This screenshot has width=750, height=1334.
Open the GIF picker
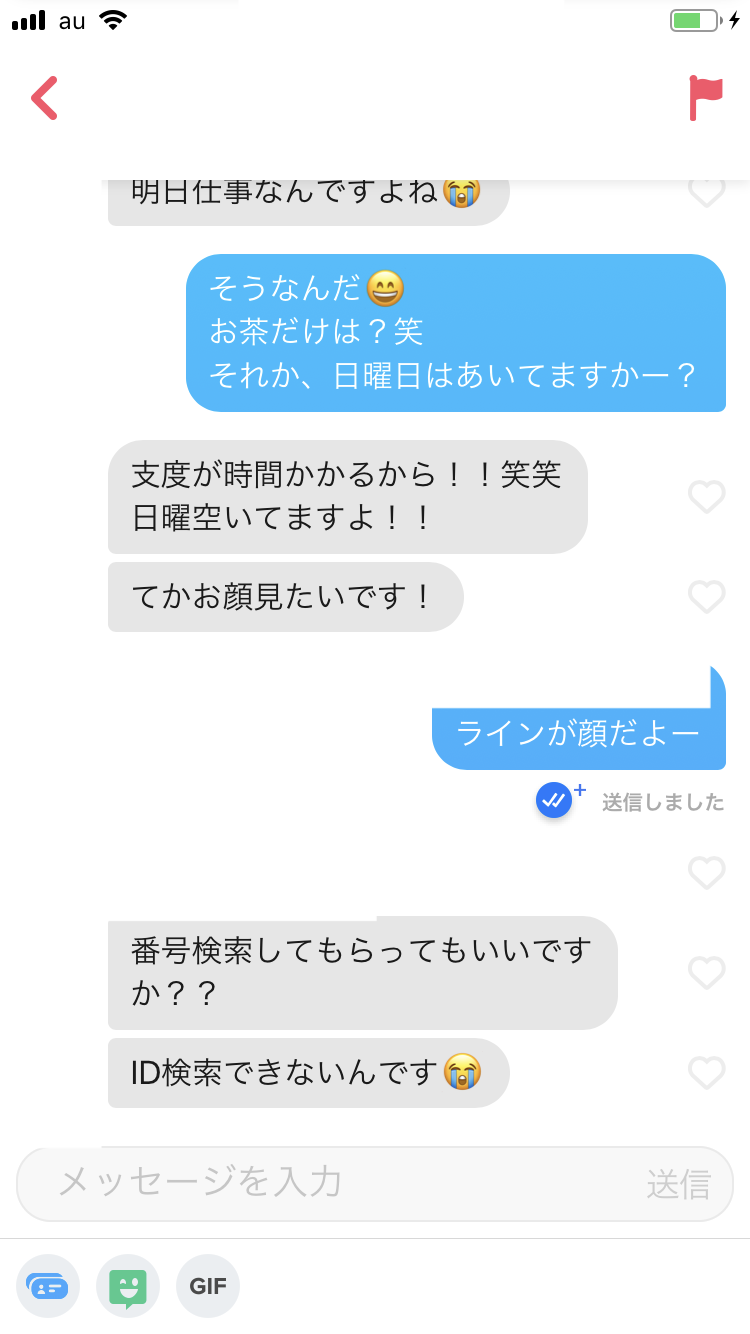[x=208, y=1286]
